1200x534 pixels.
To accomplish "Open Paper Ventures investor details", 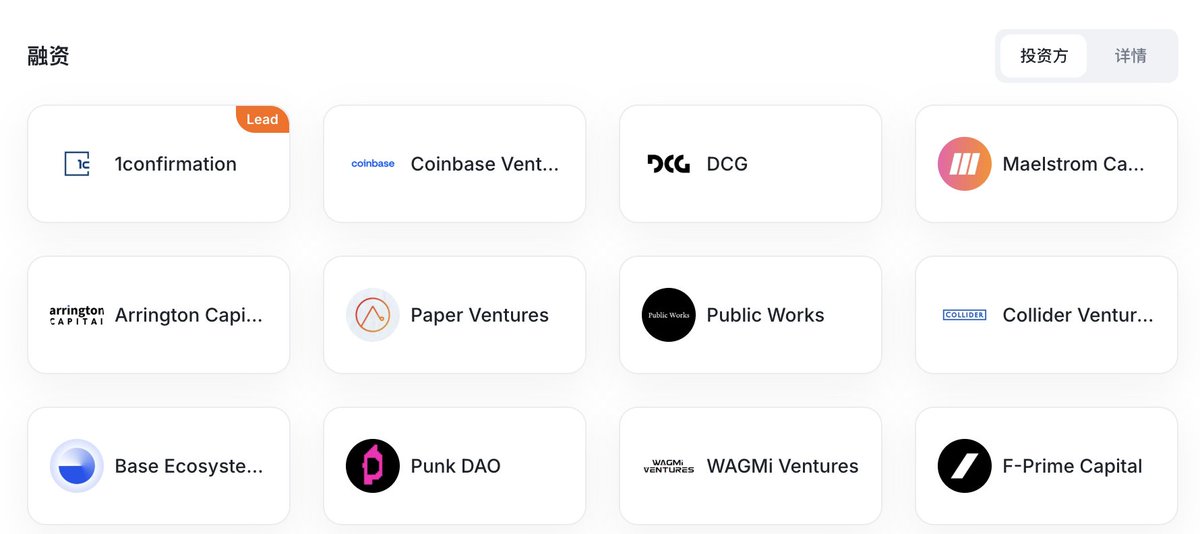I will [454, 315].
